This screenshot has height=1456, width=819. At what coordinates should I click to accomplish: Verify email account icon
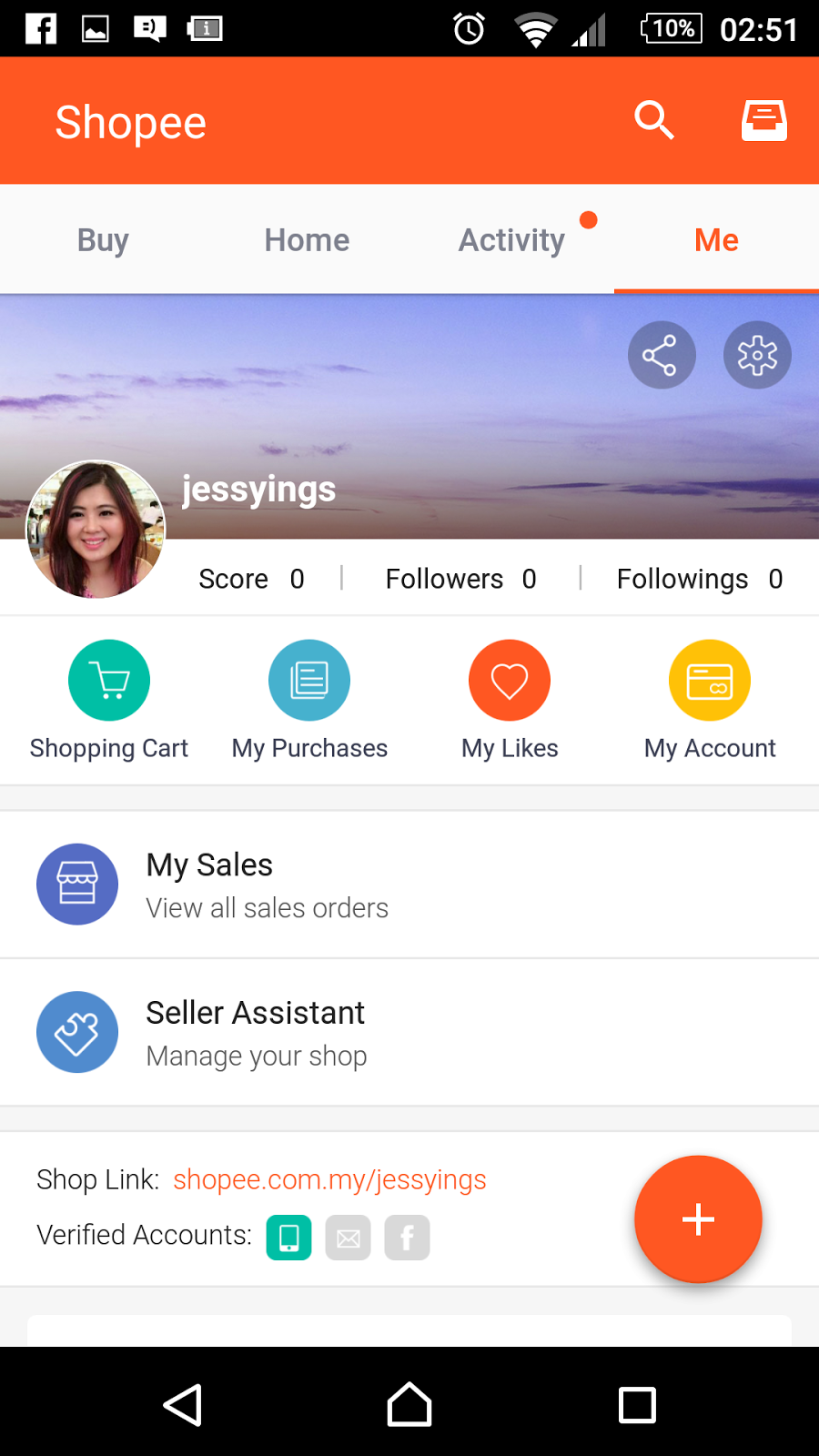[x=348, y=1238]
